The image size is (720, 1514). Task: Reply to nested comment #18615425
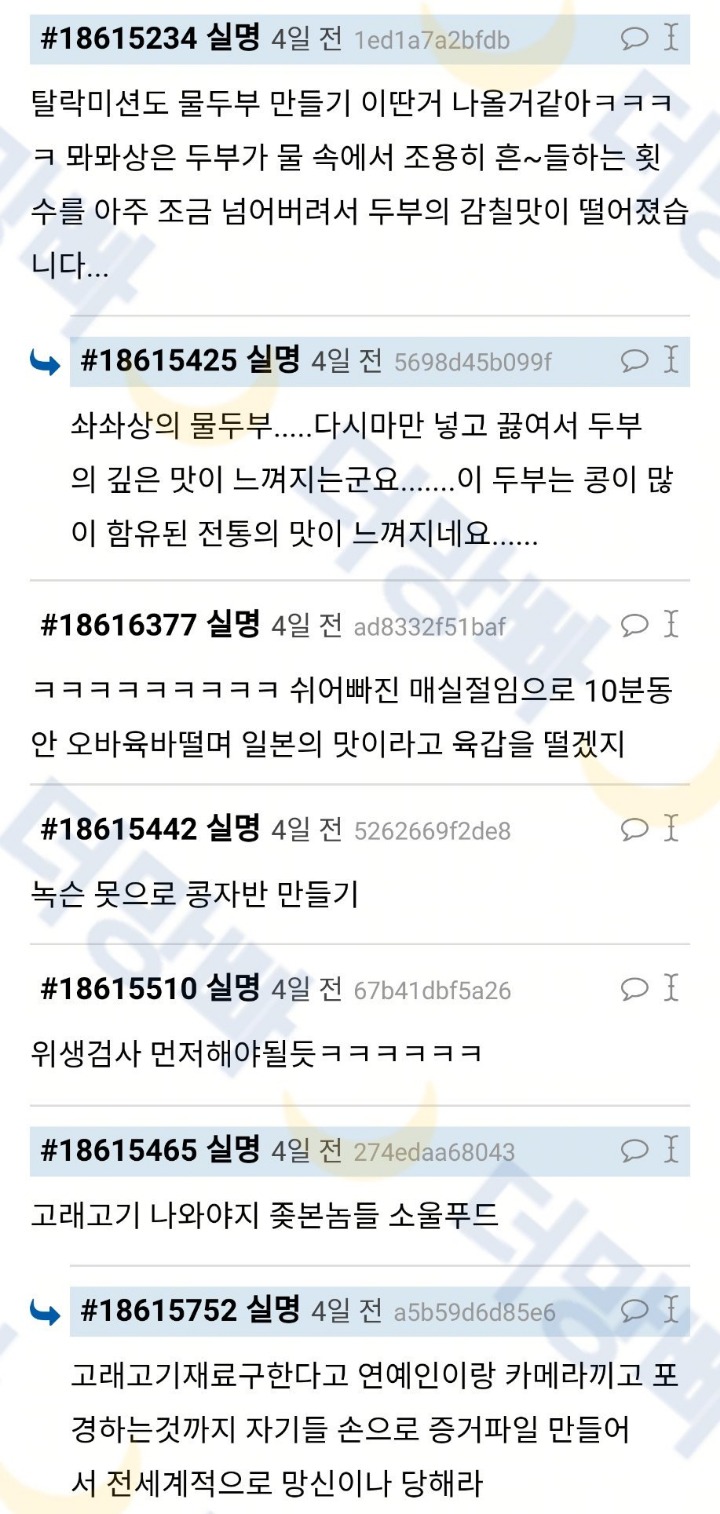click(634, 361)
